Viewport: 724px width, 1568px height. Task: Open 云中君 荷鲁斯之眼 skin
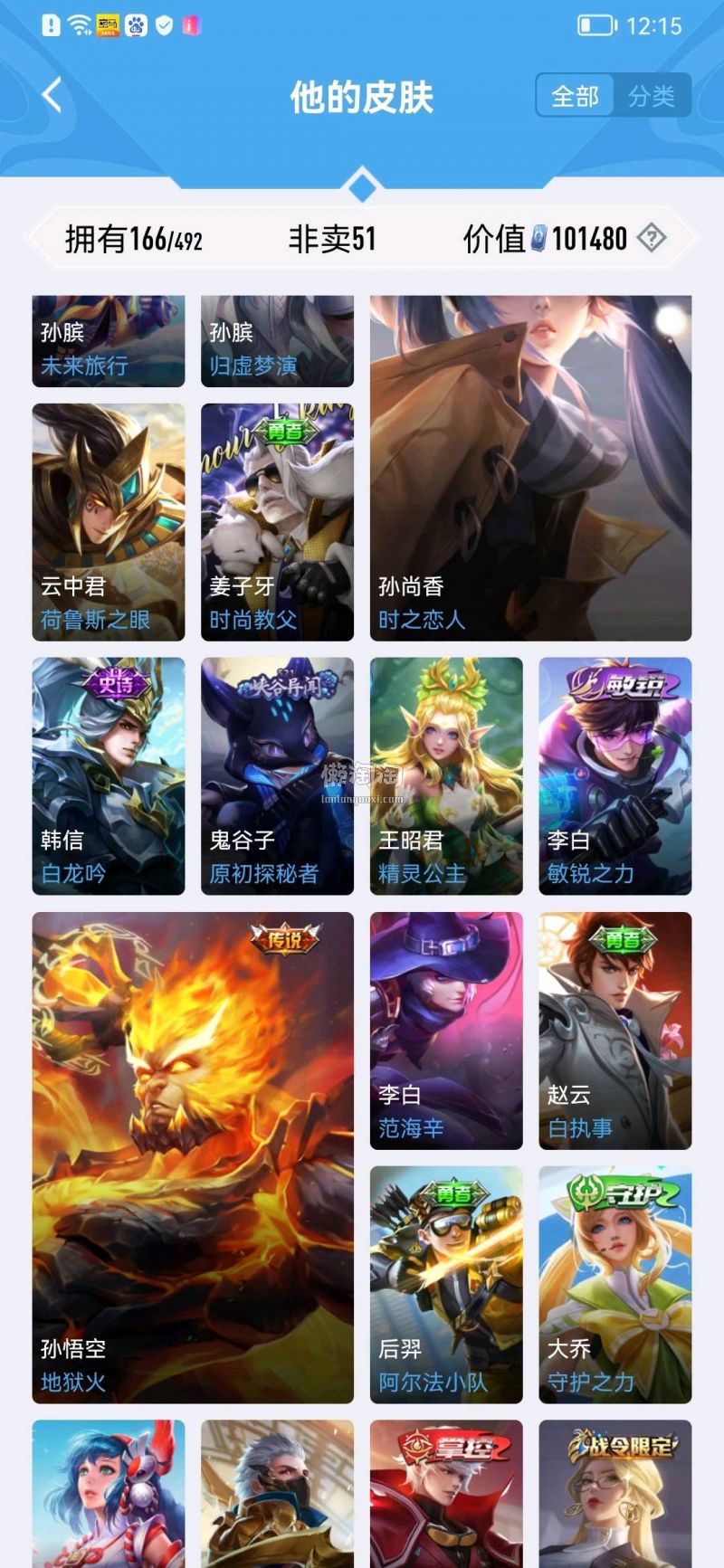tap(109, 522)
